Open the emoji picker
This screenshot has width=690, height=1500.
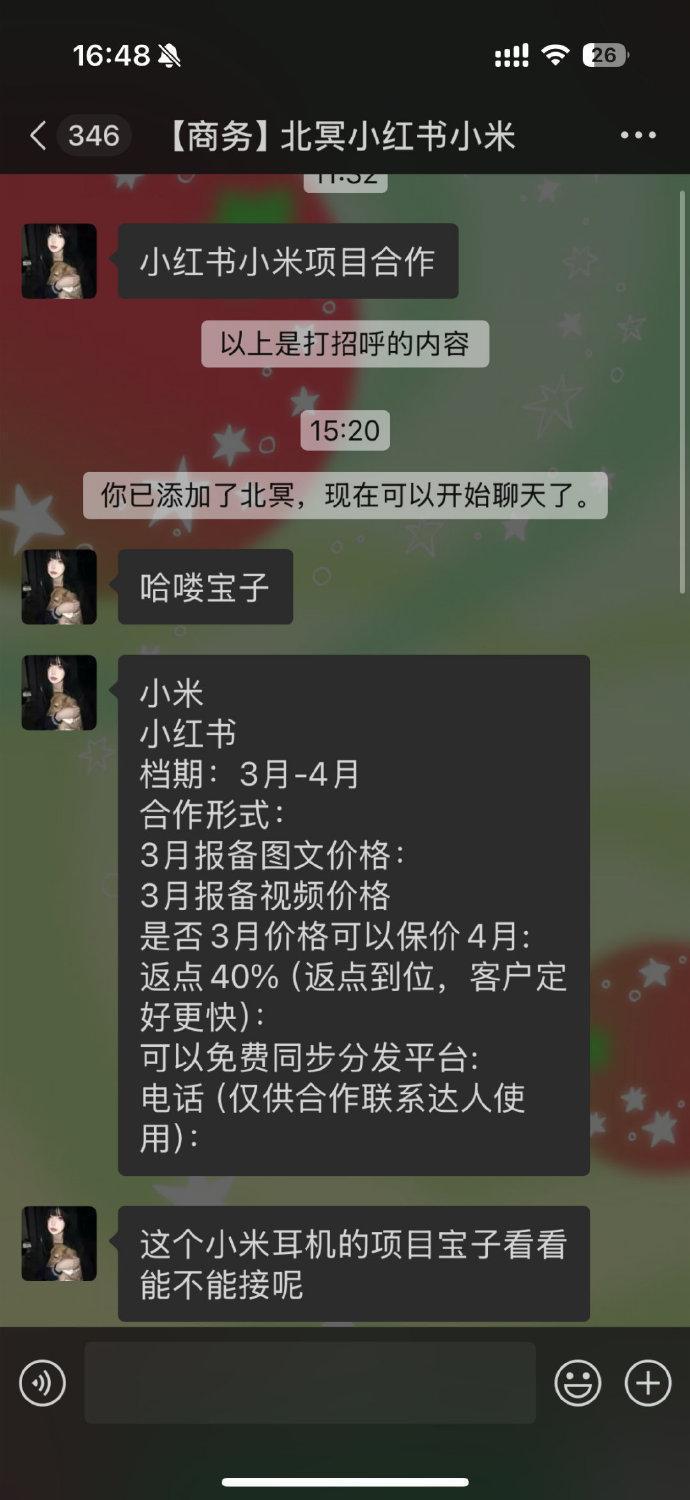(578, 1384)
